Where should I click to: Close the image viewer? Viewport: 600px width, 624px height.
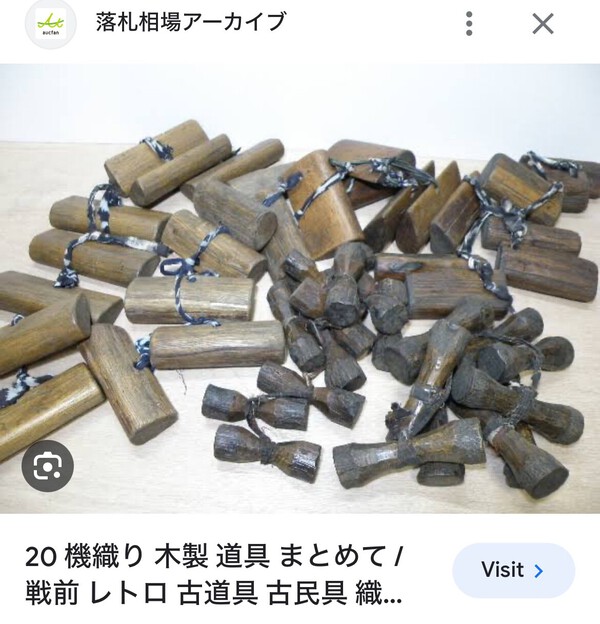[x=543, y=24]
